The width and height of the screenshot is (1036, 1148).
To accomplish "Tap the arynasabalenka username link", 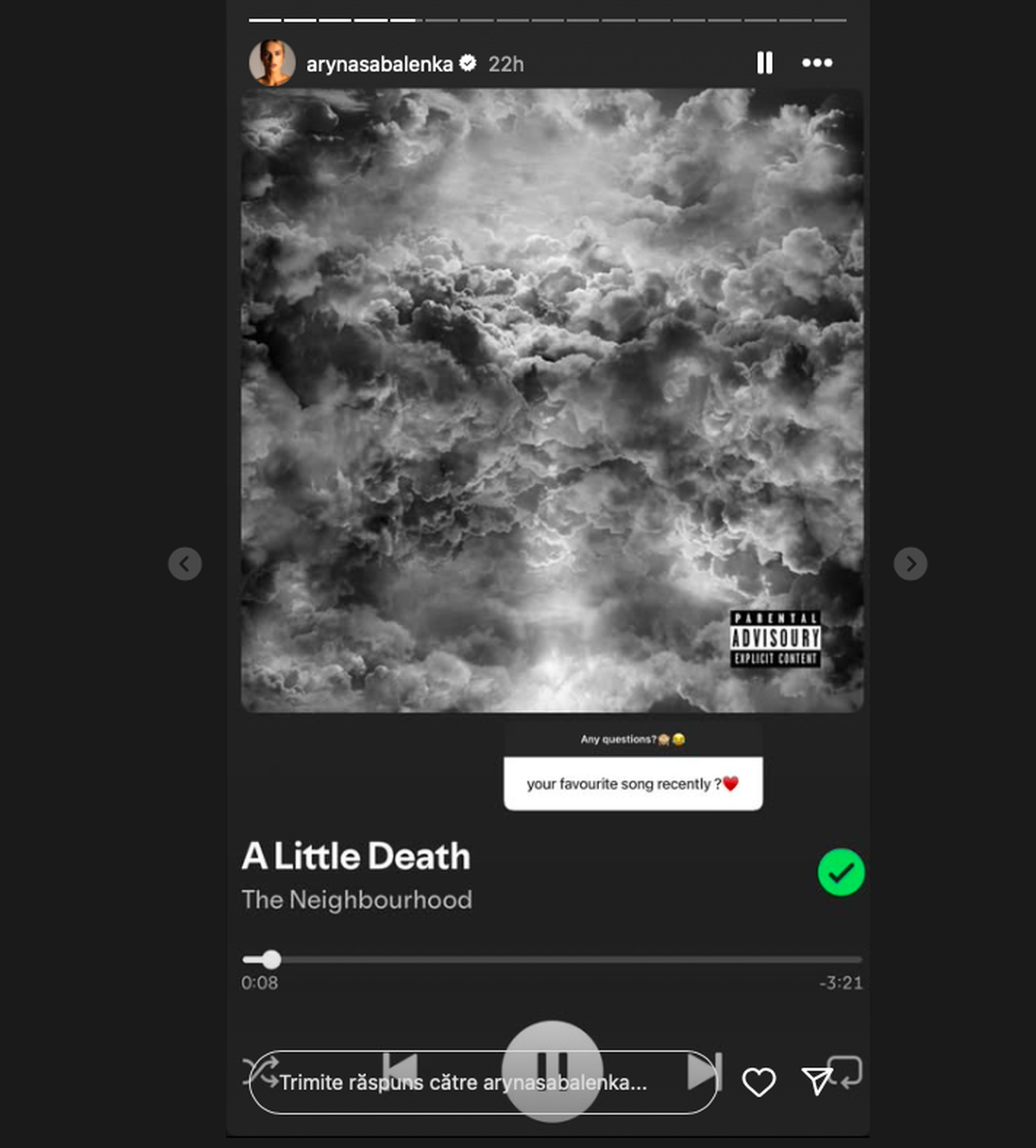I will point(379,64).
